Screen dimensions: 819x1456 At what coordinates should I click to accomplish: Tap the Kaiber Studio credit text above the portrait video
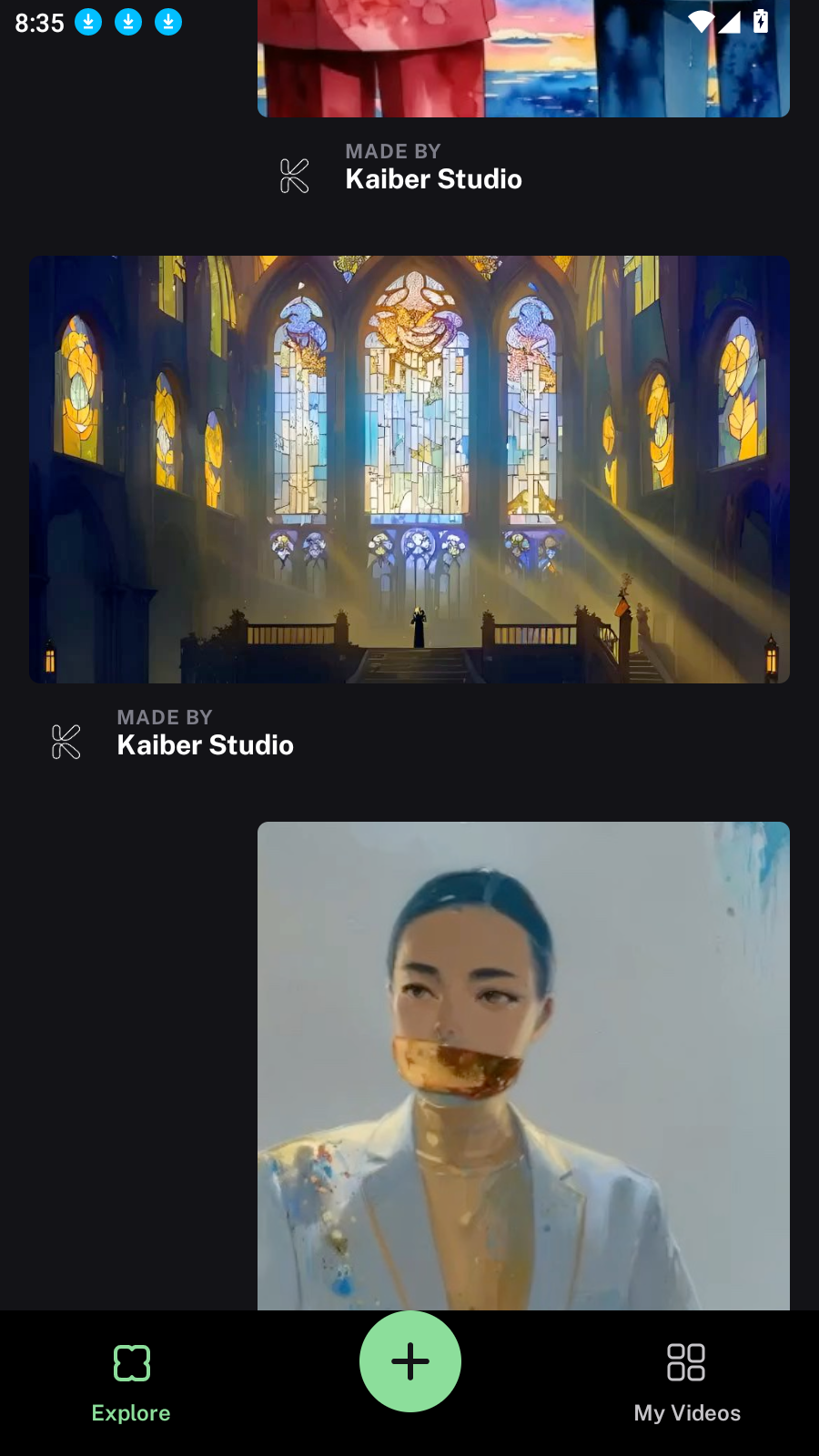tap(206, 744)
